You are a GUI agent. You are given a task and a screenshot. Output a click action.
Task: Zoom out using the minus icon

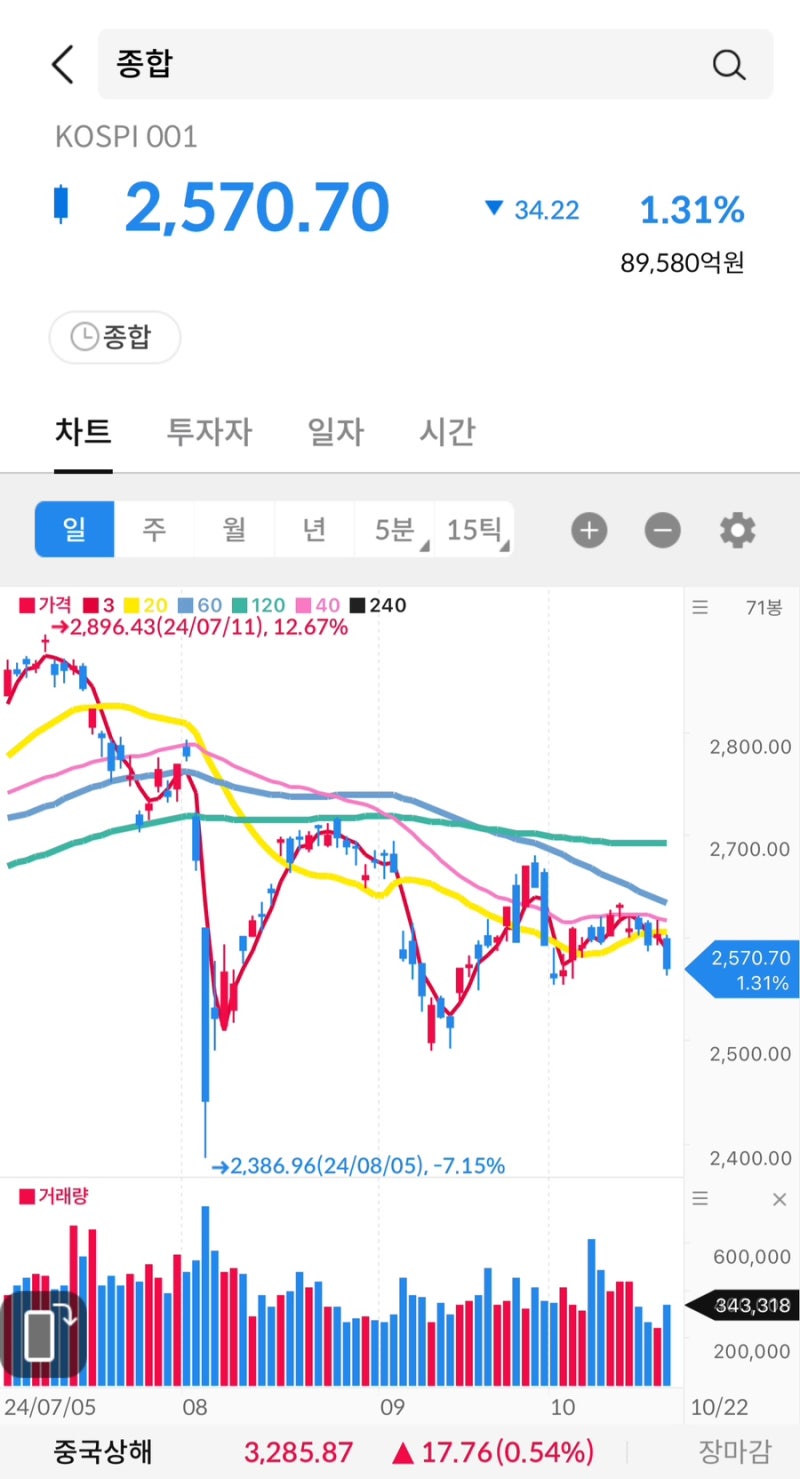coord(662,530)
